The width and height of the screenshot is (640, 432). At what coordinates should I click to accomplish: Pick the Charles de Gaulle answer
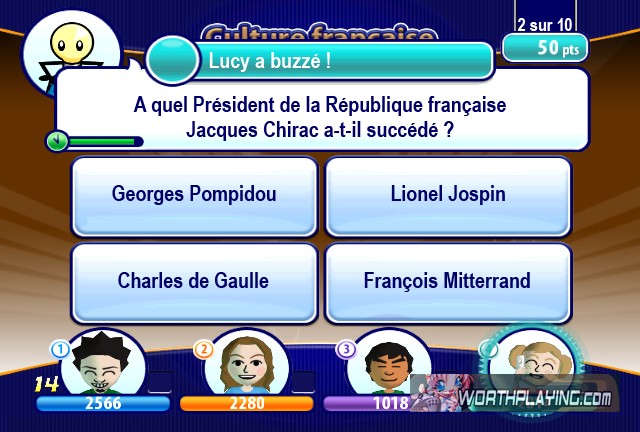point(194,281)
